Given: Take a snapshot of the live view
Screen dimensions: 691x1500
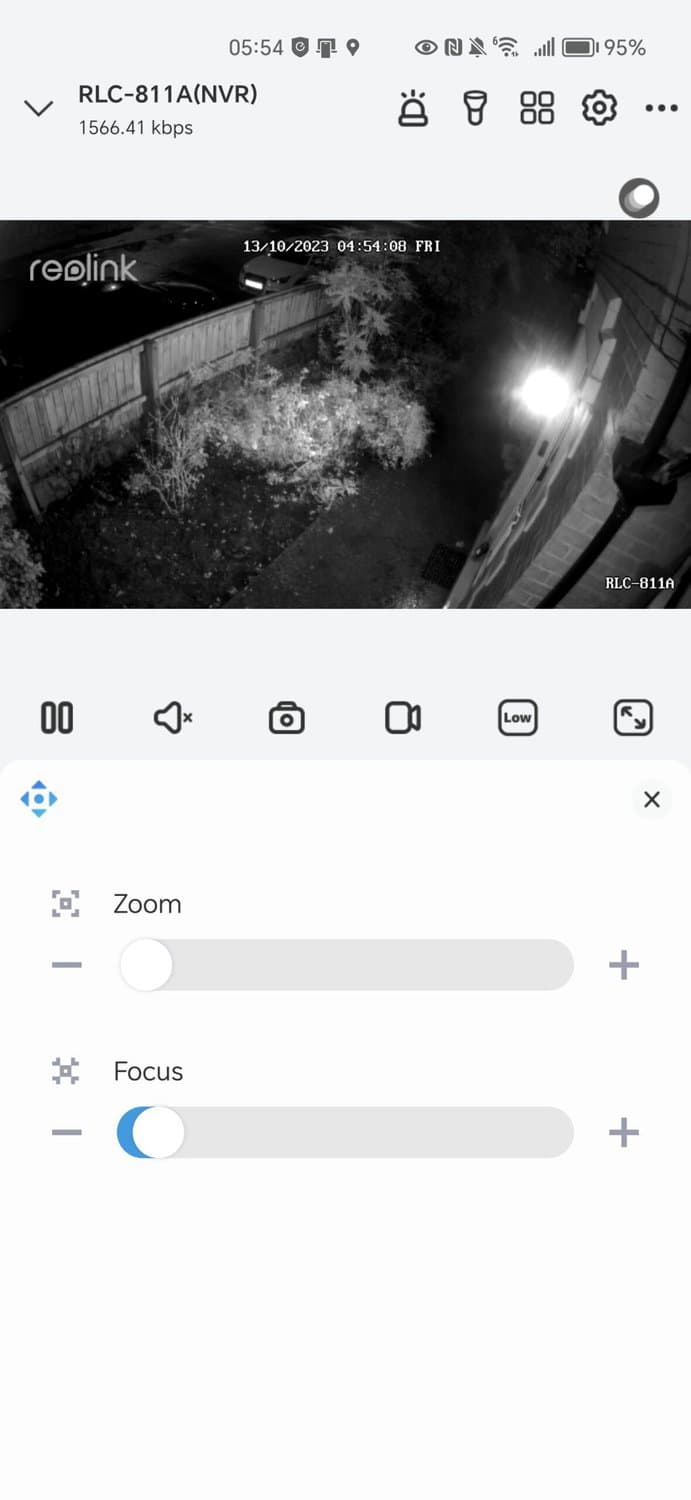Looking at the screenshot, I should pos(287,718).
